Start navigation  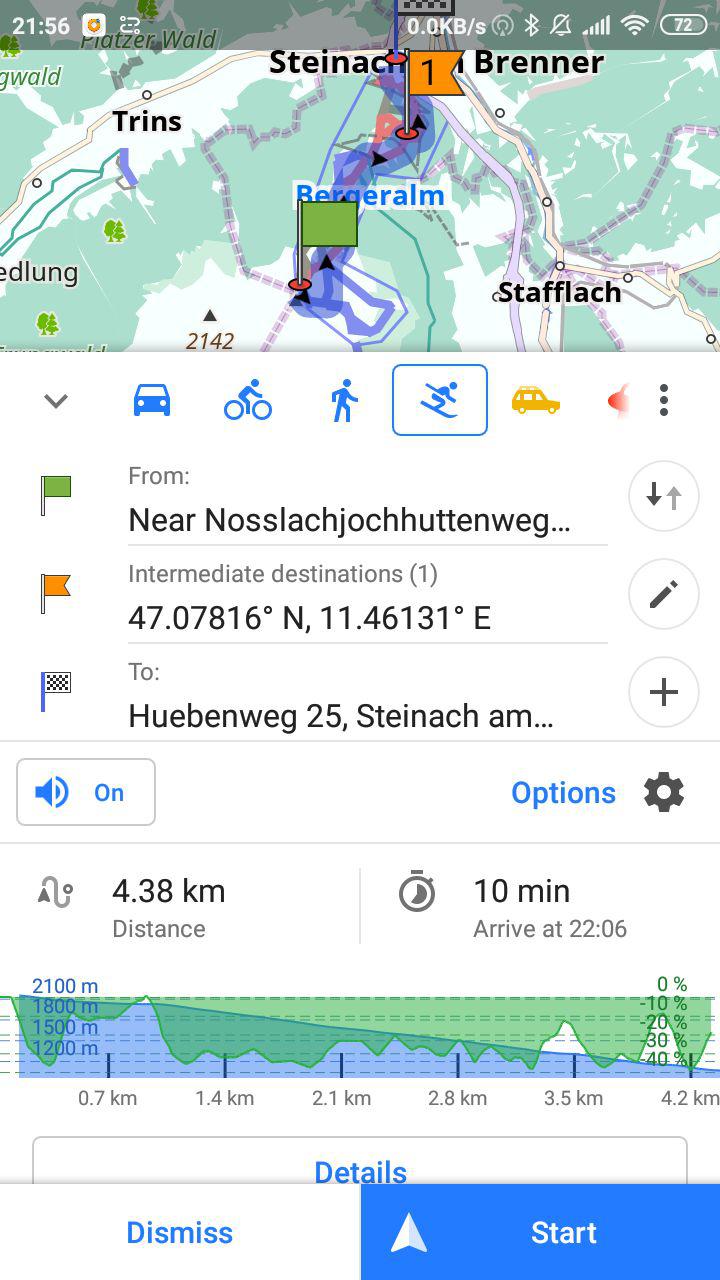tap(540, 1233)
